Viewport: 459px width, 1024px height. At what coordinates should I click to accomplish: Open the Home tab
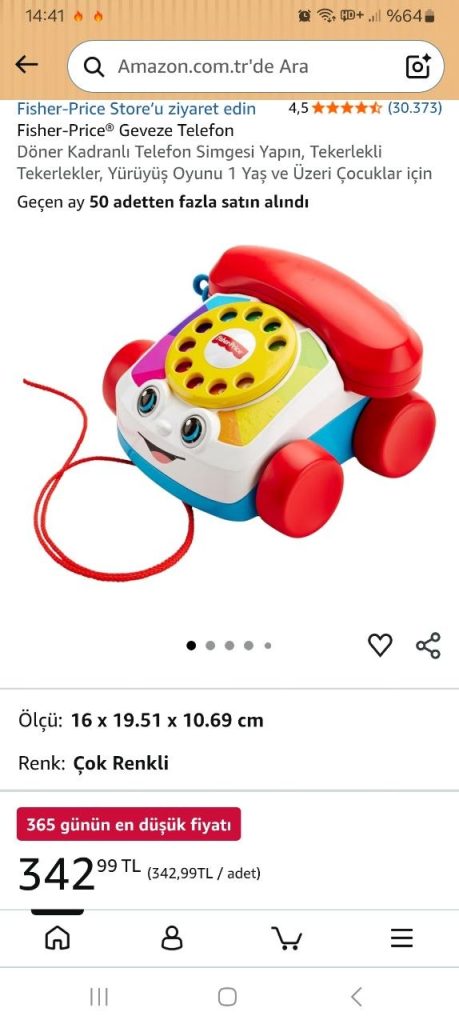pyautogui.click(x=57, y=938)
